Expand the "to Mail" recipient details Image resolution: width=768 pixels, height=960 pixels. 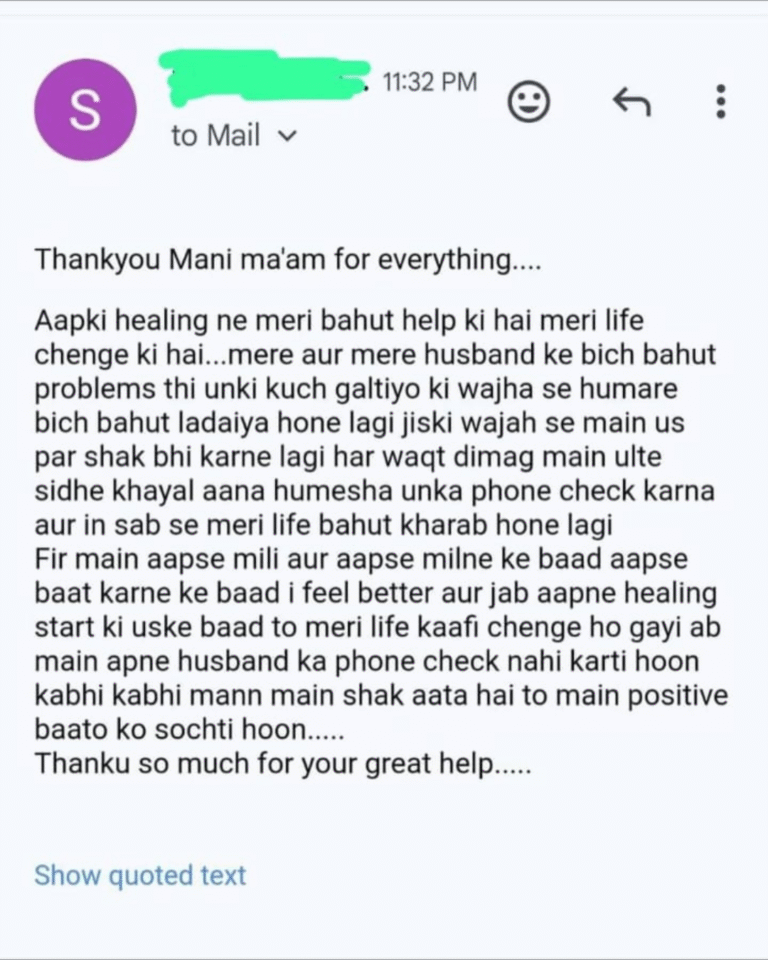click(x=288, y=137)
